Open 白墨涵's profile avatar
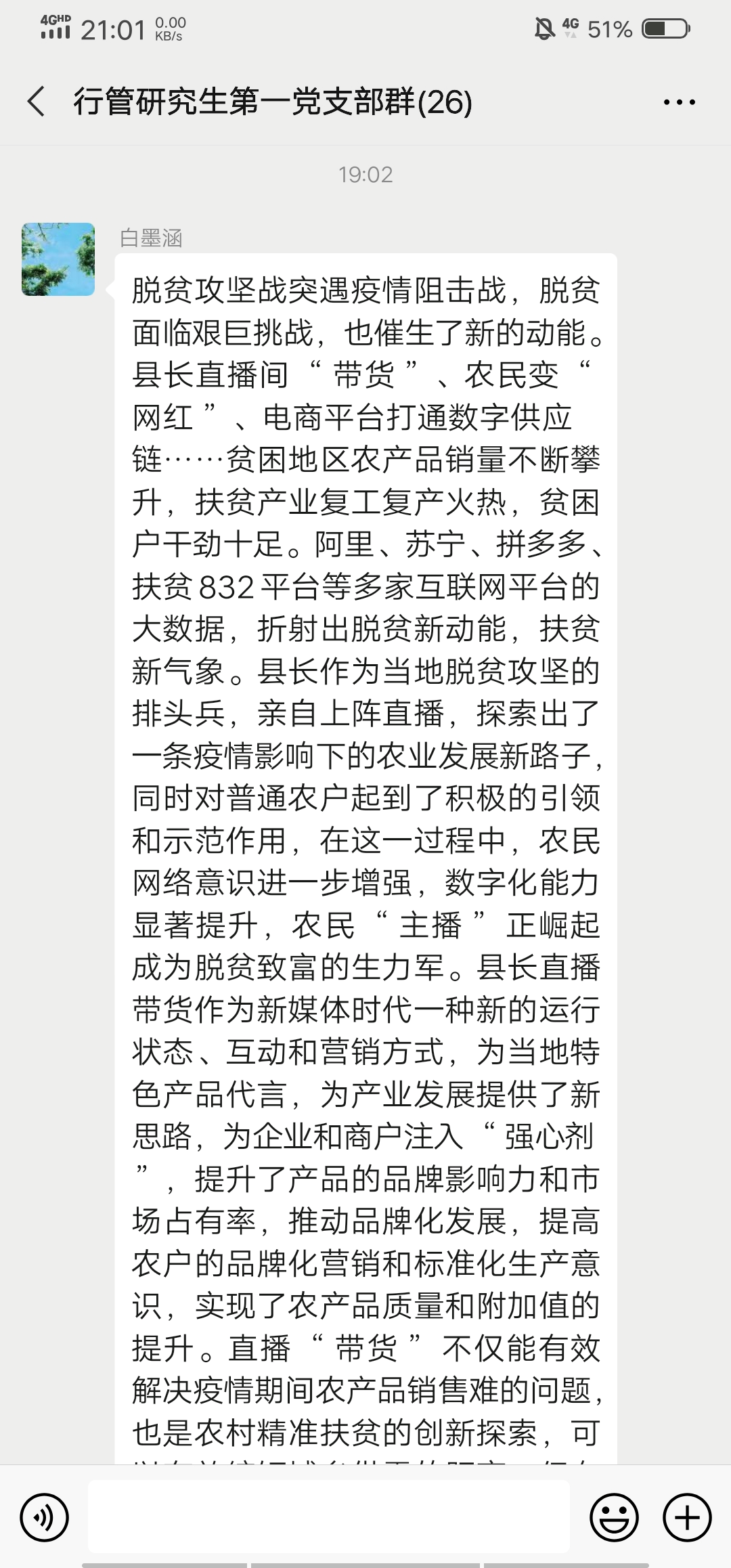 (x=58, y=259)
